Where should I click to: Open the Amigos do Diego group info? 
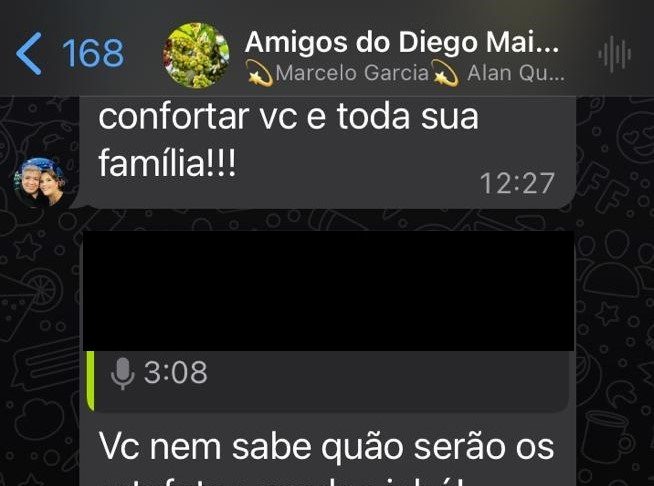click(x=403, y=56)
